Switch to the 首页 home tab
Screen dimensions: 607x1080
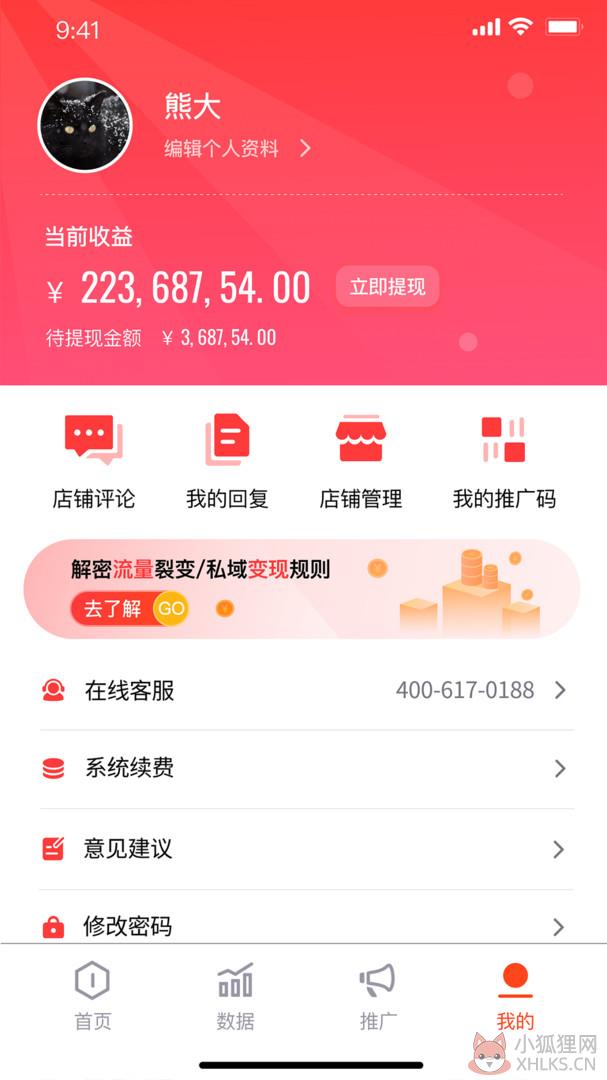click(x=93, y=996)
